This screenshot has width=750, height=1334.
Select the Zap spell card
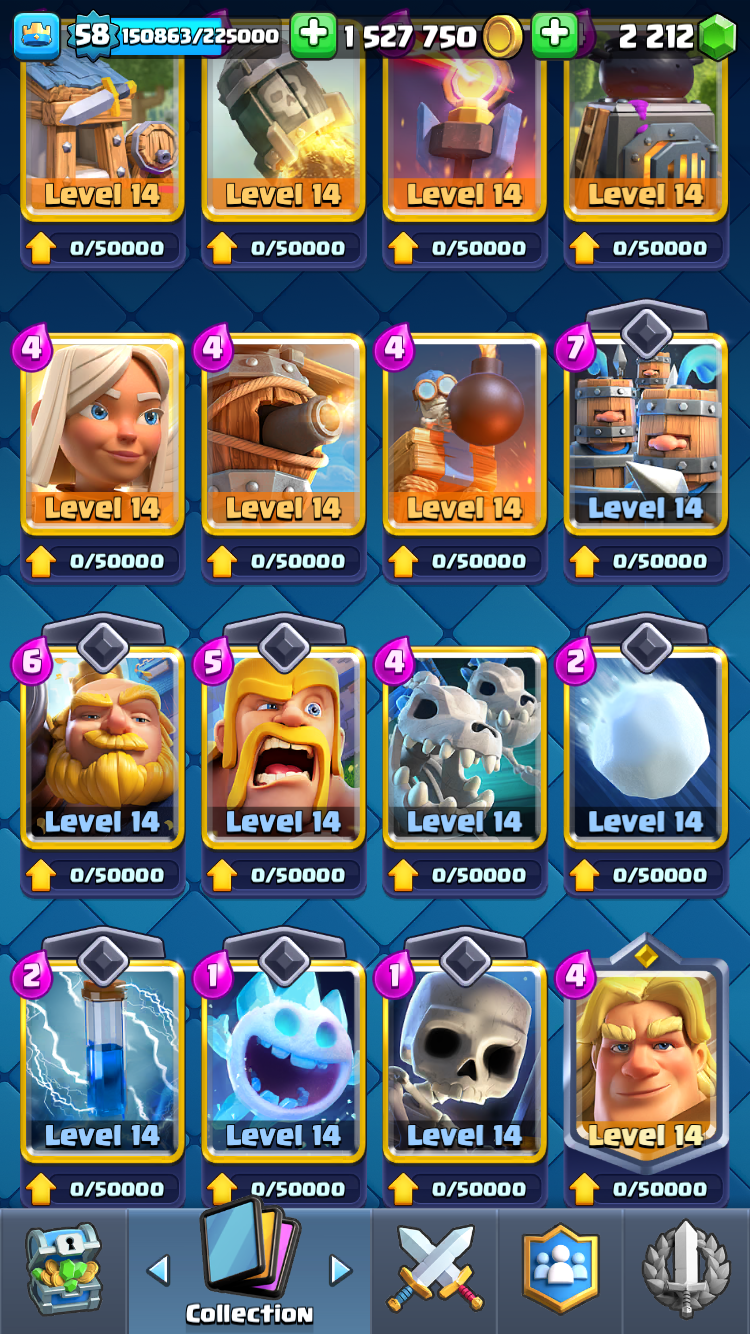(x=102, y=1060)
